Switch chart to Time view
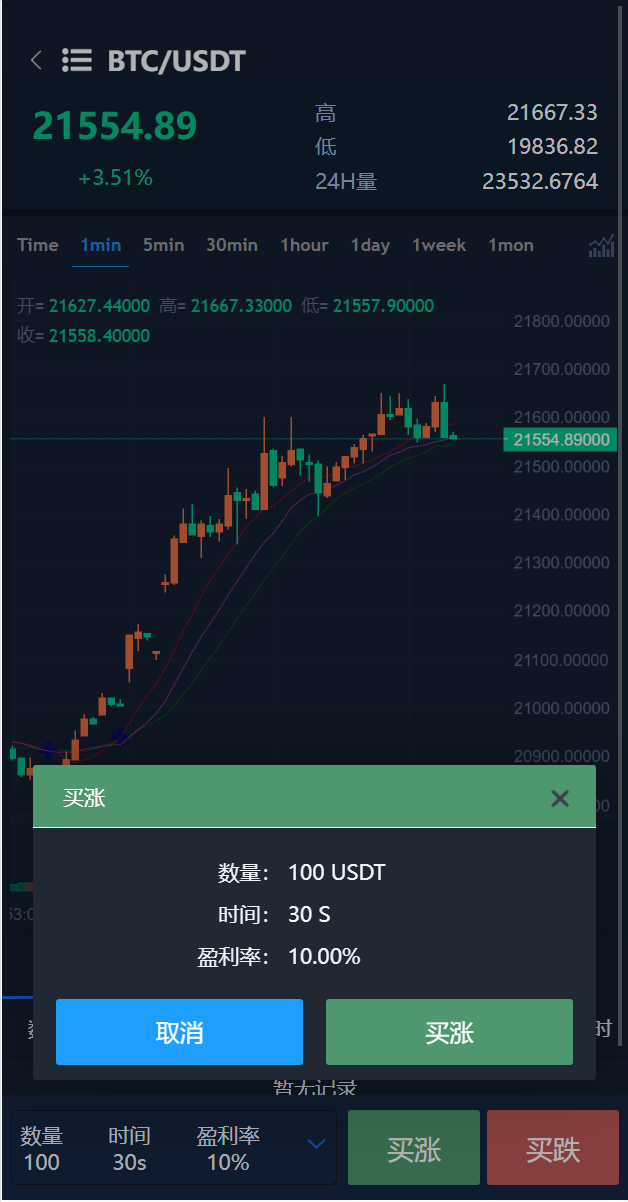 click(38, 245)
